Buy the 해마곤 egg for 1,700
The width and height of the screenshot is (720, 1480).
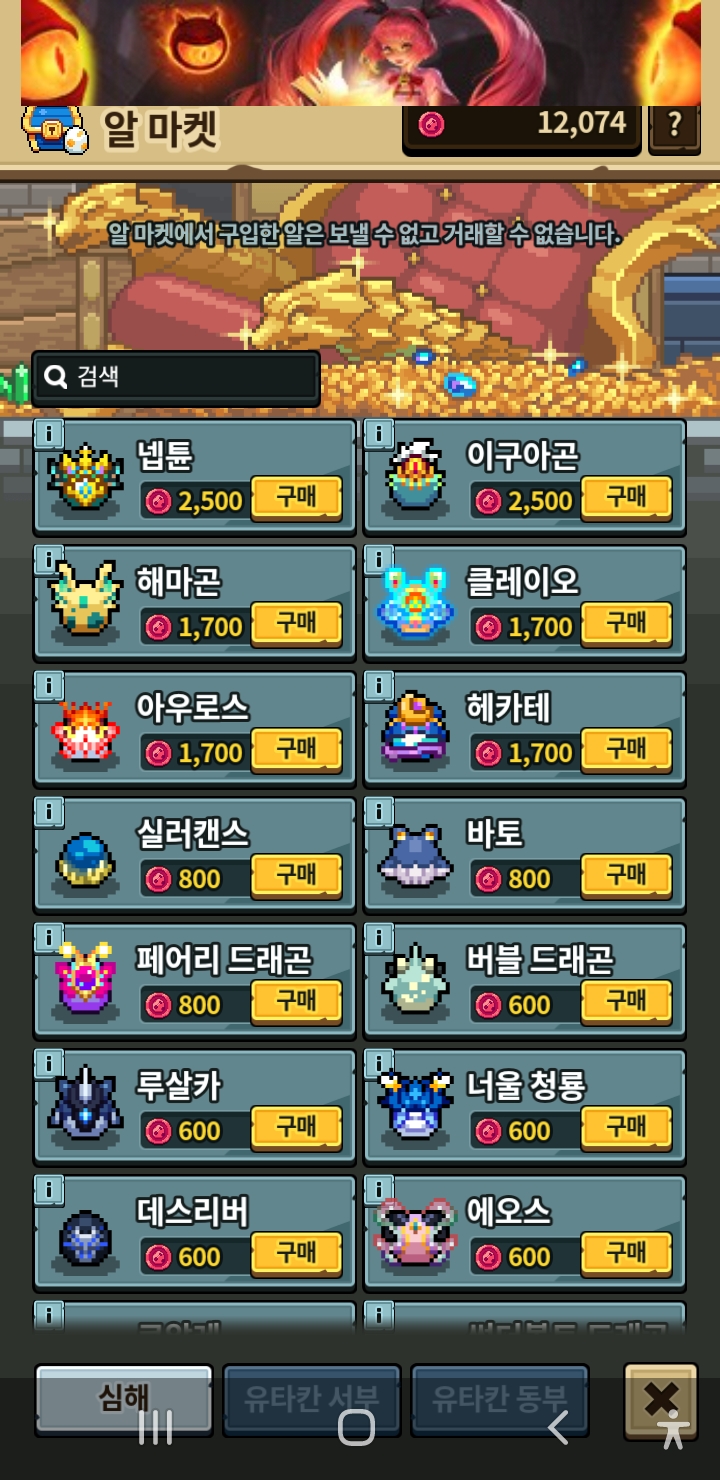point(296,623)
